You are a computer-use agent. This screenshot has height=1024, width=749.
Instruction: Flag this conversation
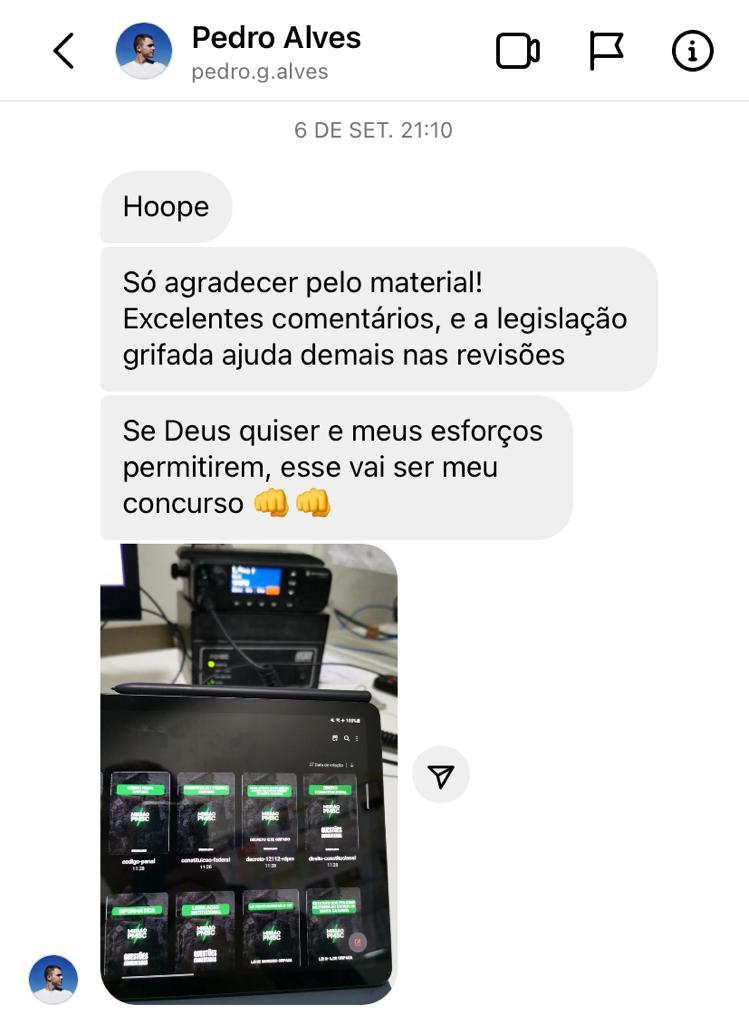click(x=606, y=51)
